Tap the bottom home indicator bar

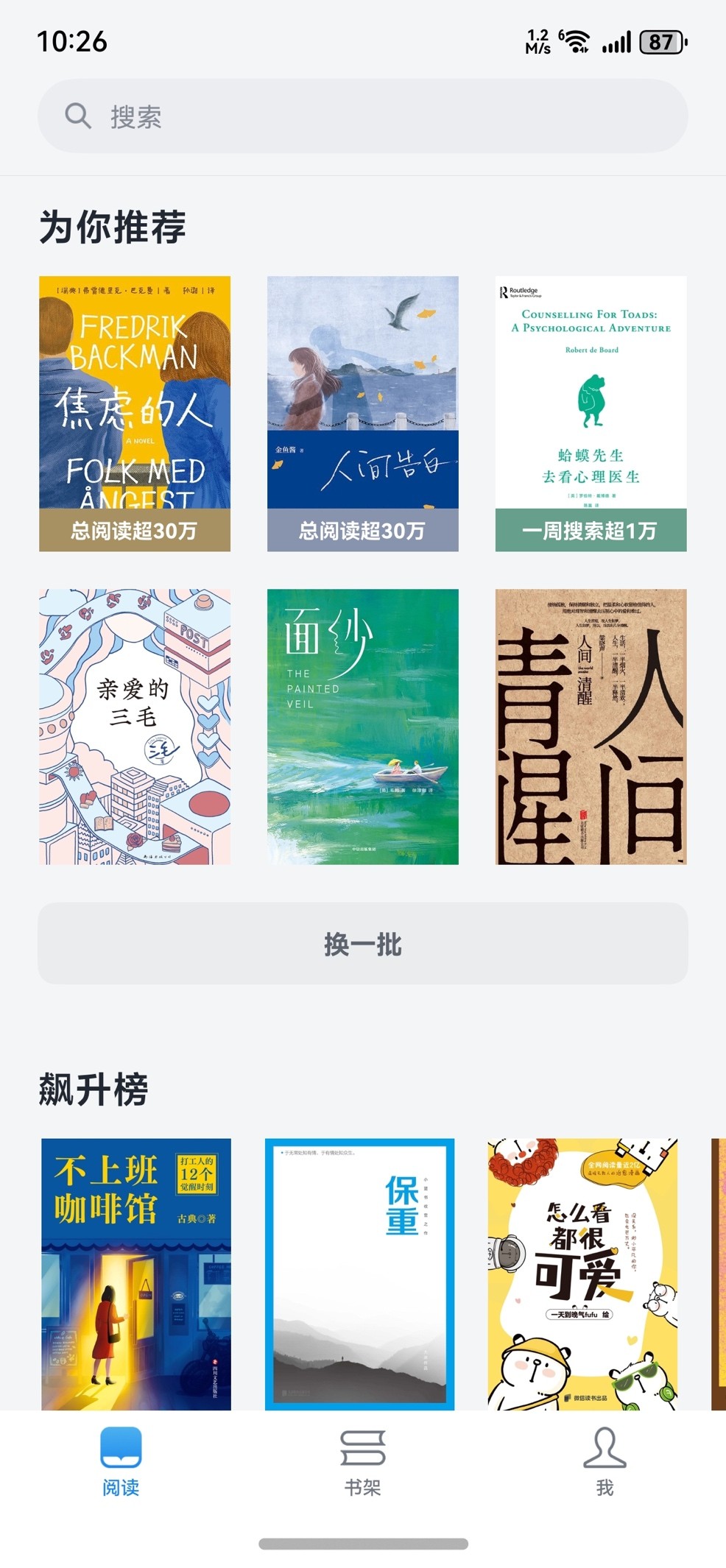(362, 1542)
